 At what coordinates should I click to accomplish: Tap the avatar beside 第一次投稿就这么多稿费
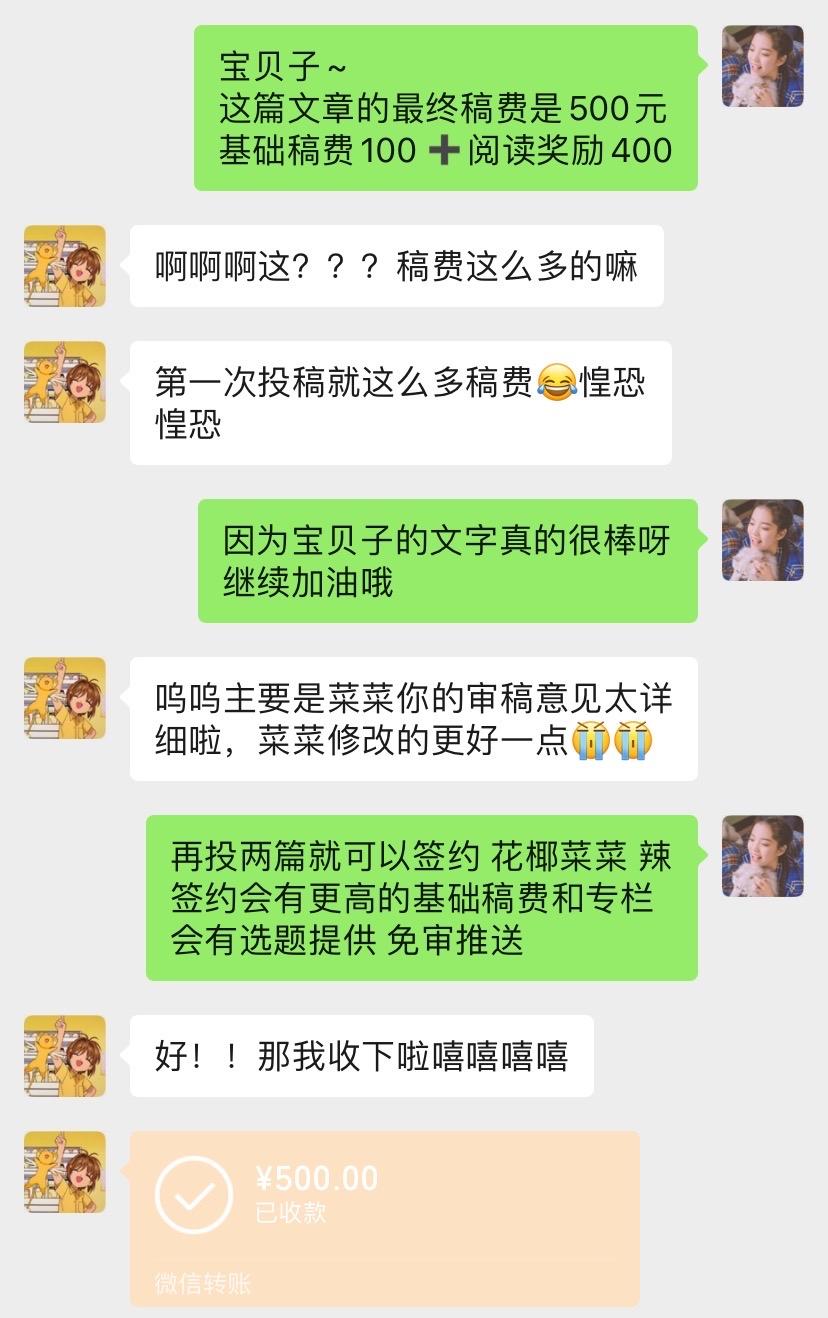[x=65, y=382]
